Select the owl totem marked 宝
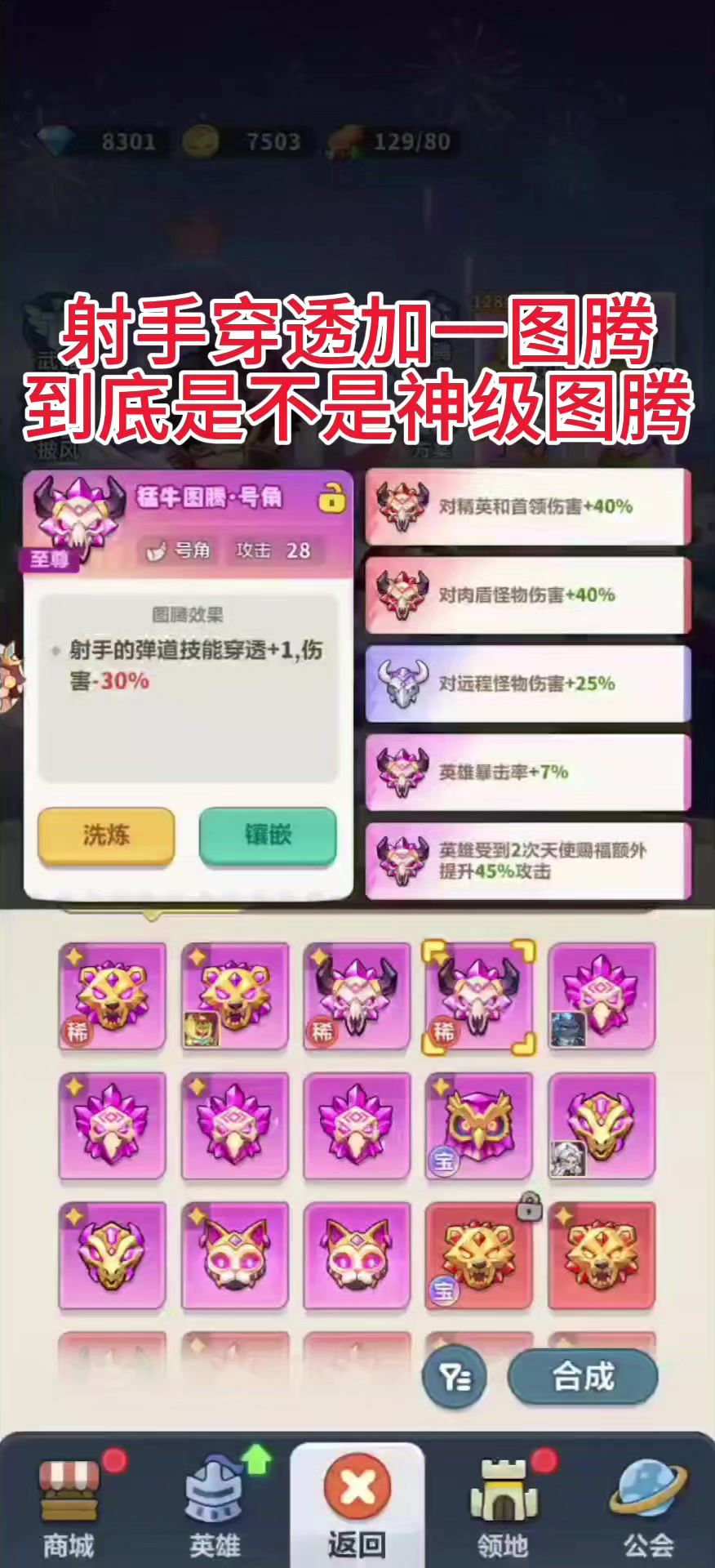 point(479,1126)
